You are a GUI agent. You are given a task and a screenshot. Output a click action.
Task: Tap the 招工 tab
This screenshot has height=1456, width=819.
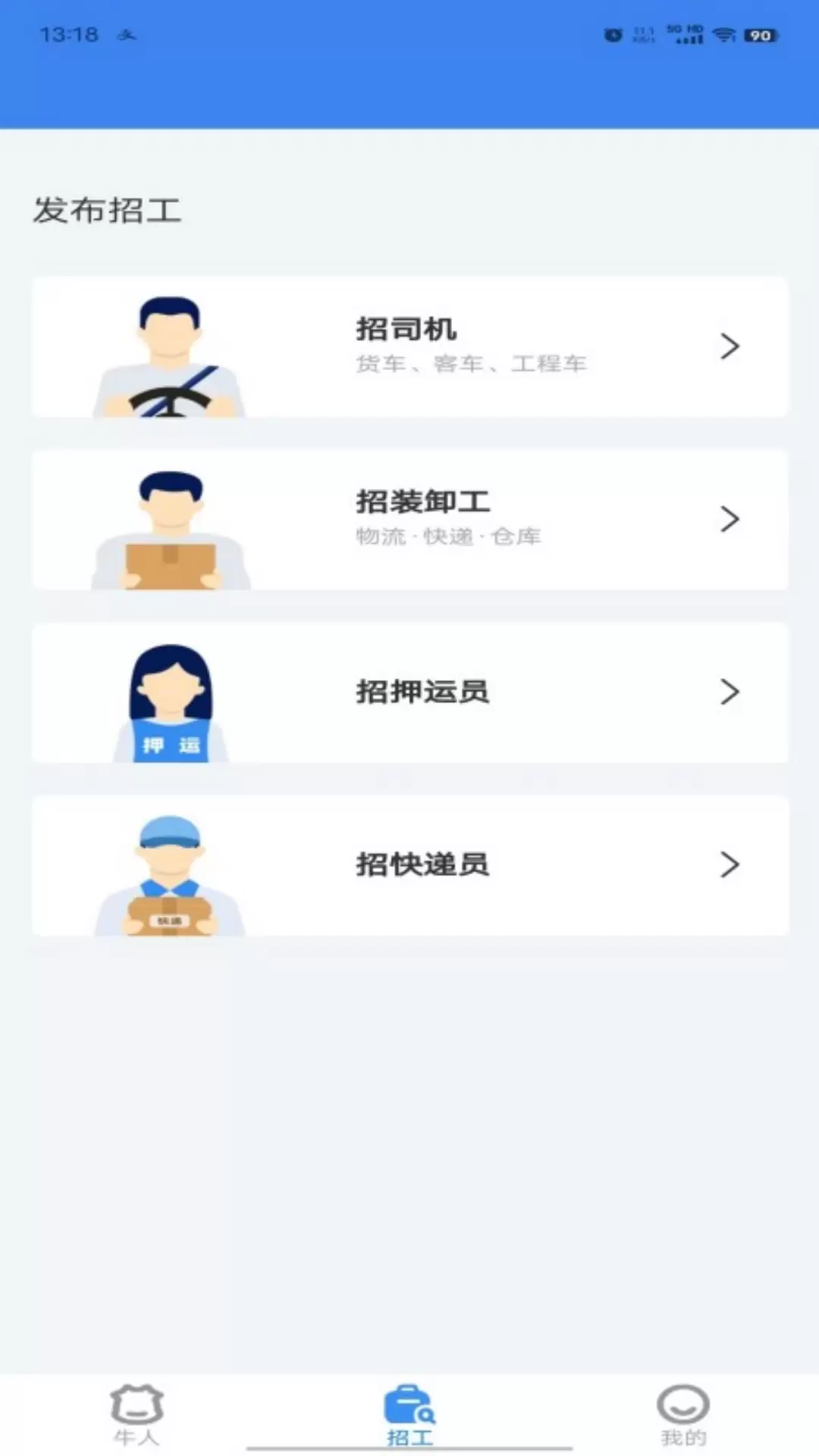(409, 1415)
